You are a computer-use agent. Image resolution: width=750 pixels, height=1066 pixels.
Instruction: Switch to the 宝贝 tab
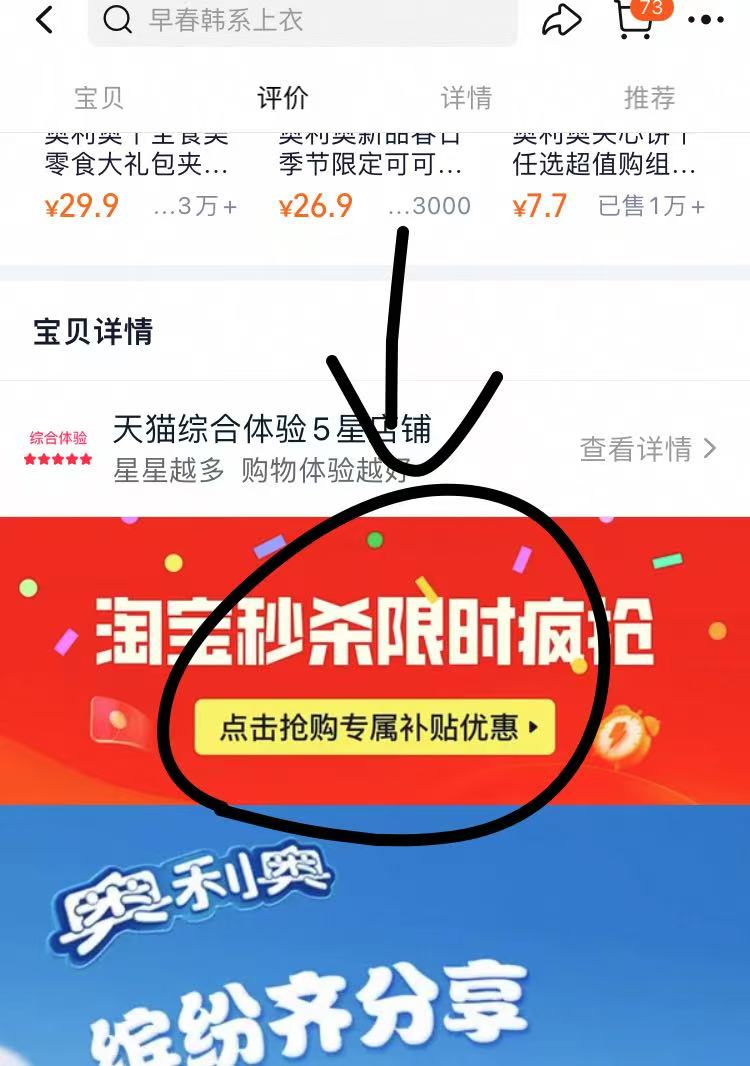pyautogui.click(x=99, y=98)
